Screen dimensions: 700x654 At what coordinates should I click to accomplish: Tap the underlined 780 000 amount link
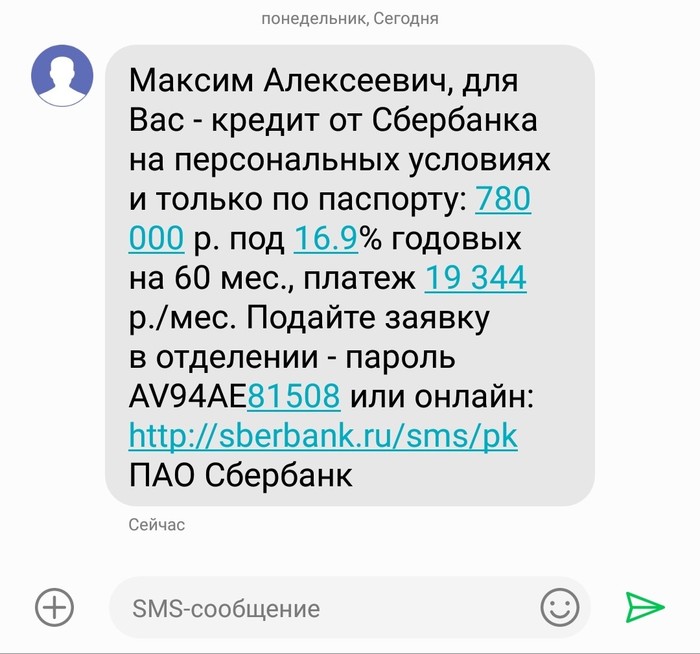[502, 201]
